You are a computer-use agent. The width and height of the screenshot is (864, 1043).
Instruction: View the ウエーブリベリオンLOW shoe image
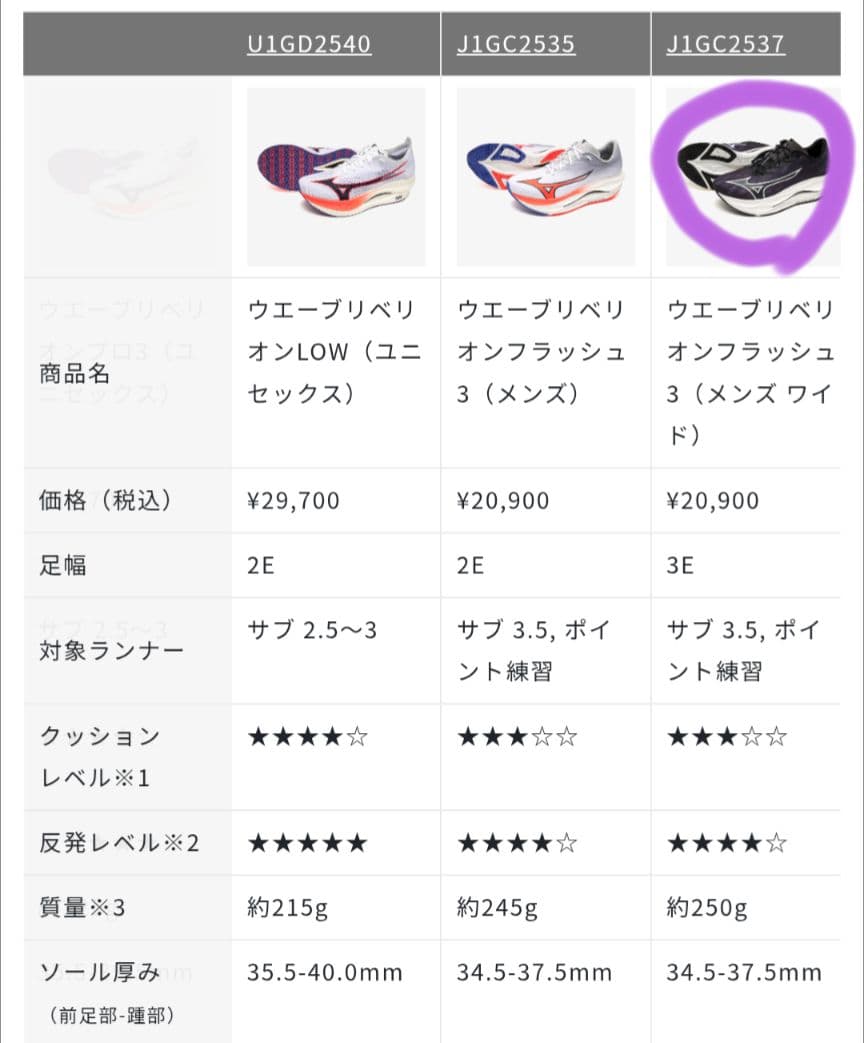coord(336,177)
